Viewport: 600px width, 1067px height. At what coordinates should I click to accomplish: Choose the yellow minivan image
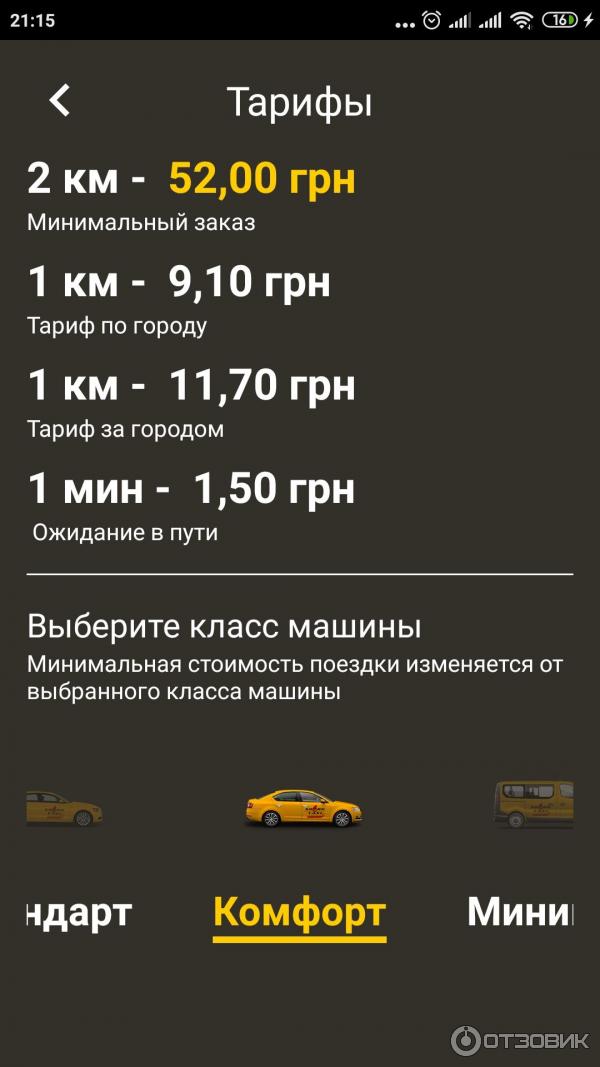534,804
